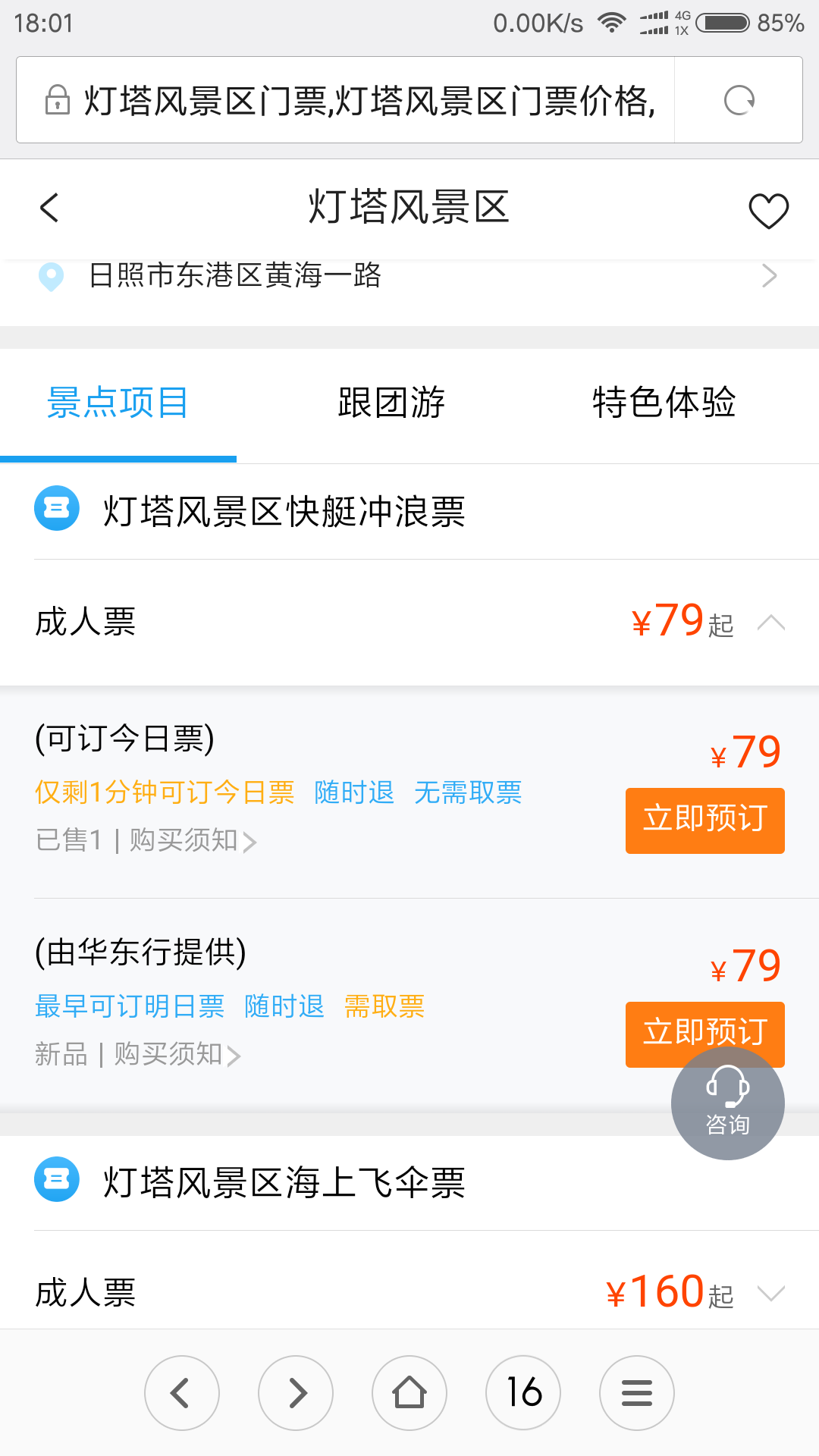Viewport: 819px width, 1456px height.
Task: Tap the back arrow beside 灯塔风景区 title
Action: pyautogui.click(x=50, y=208)
